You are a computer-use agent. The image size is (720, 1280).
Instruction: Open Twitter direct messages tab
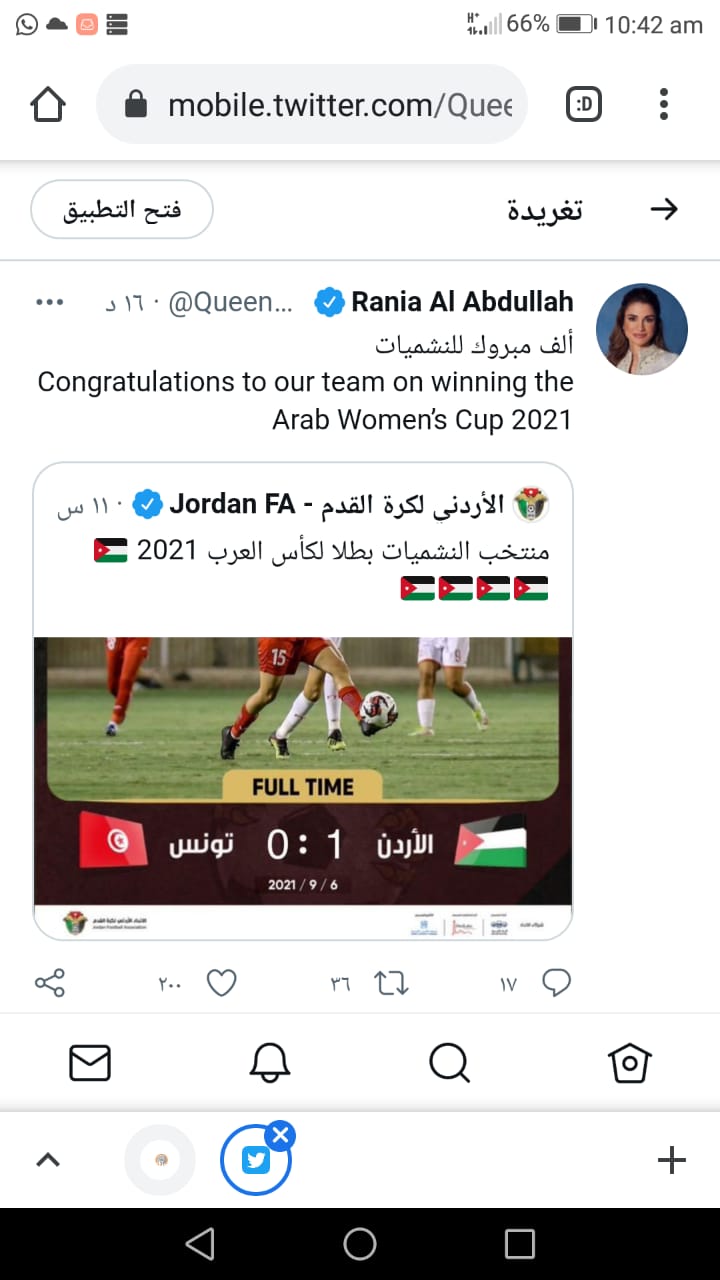pos(90,1062)
